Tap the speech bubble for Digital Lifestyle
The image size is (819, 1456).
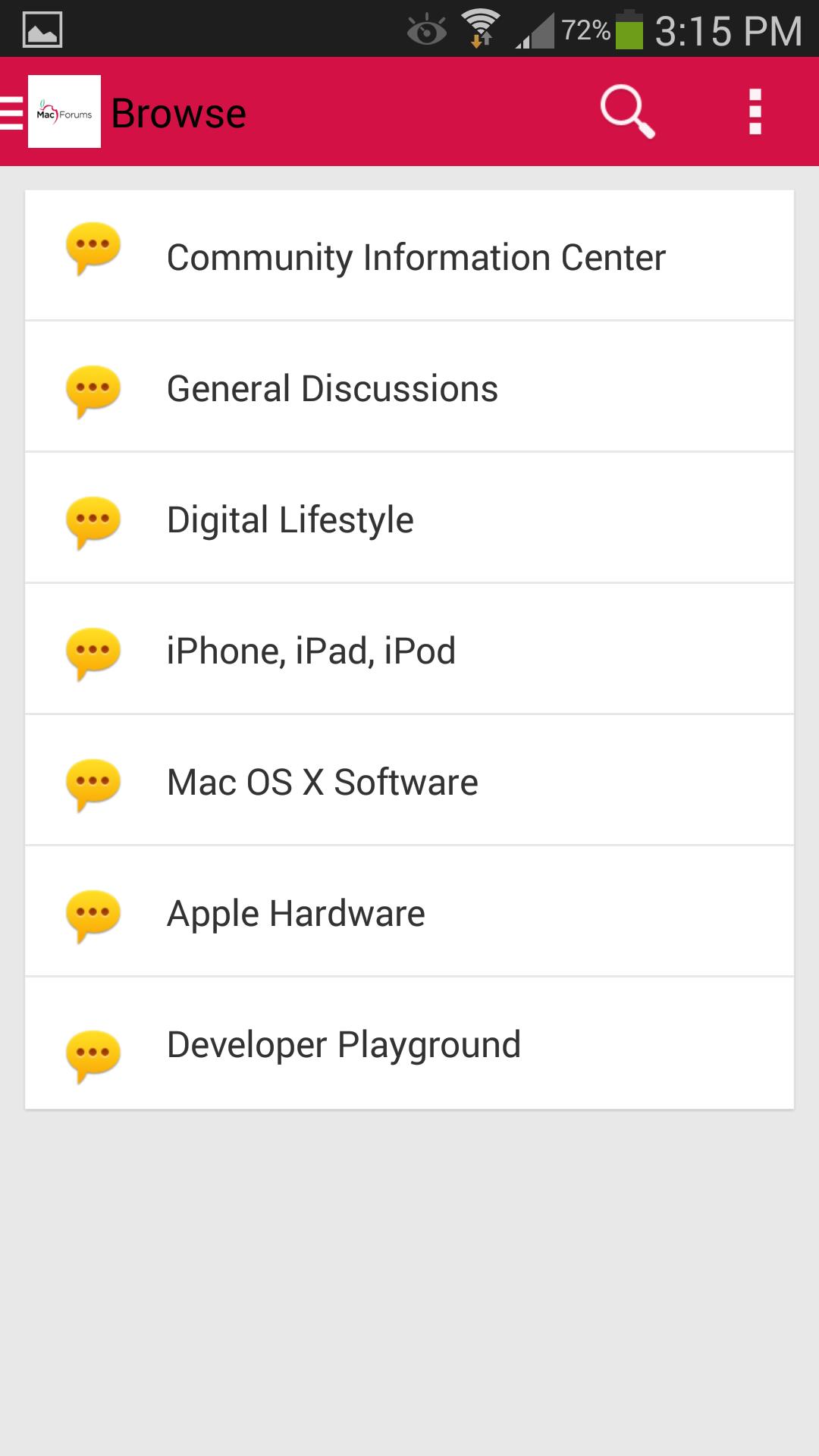93,518
